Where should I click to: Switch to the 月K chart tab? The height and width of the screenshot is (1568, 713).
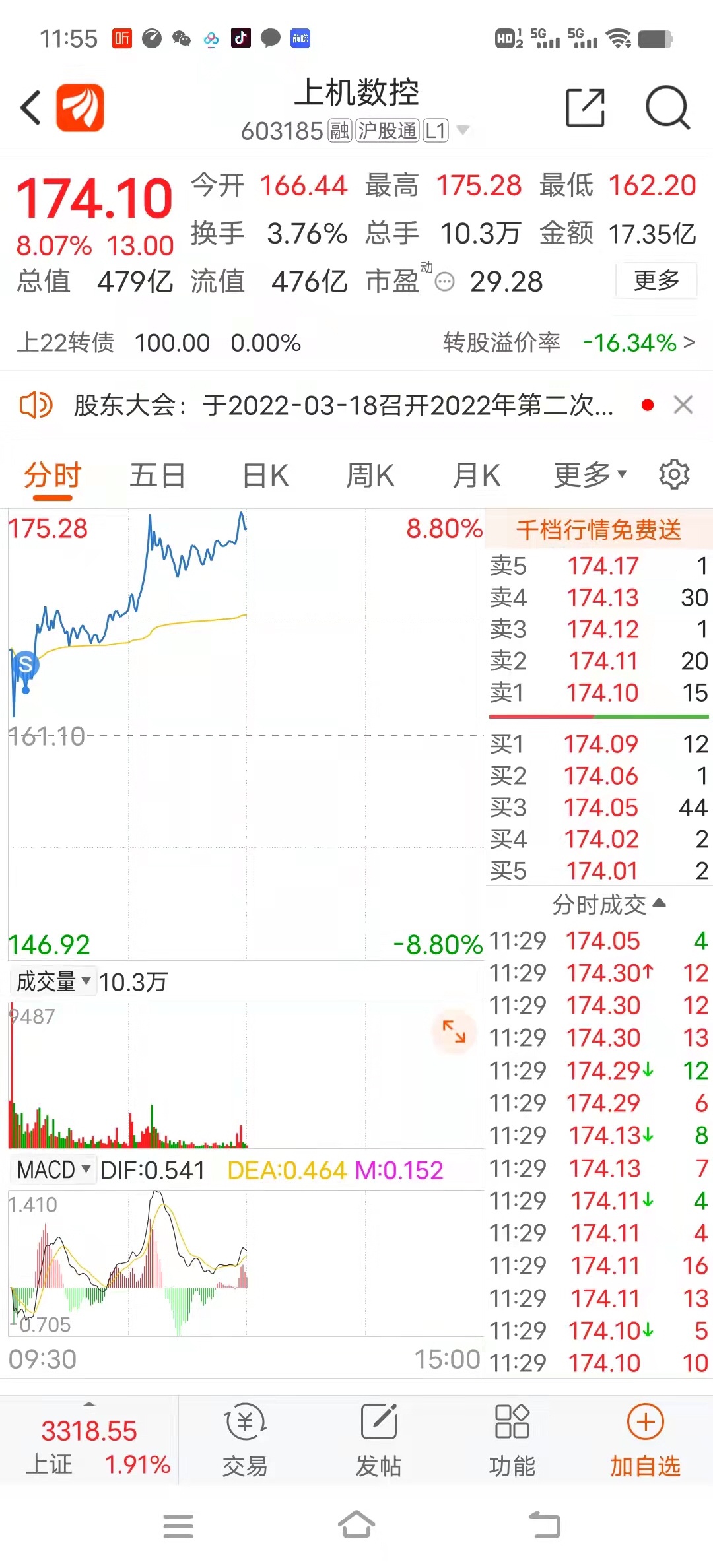pyautogui.click(x=476, y=475)
